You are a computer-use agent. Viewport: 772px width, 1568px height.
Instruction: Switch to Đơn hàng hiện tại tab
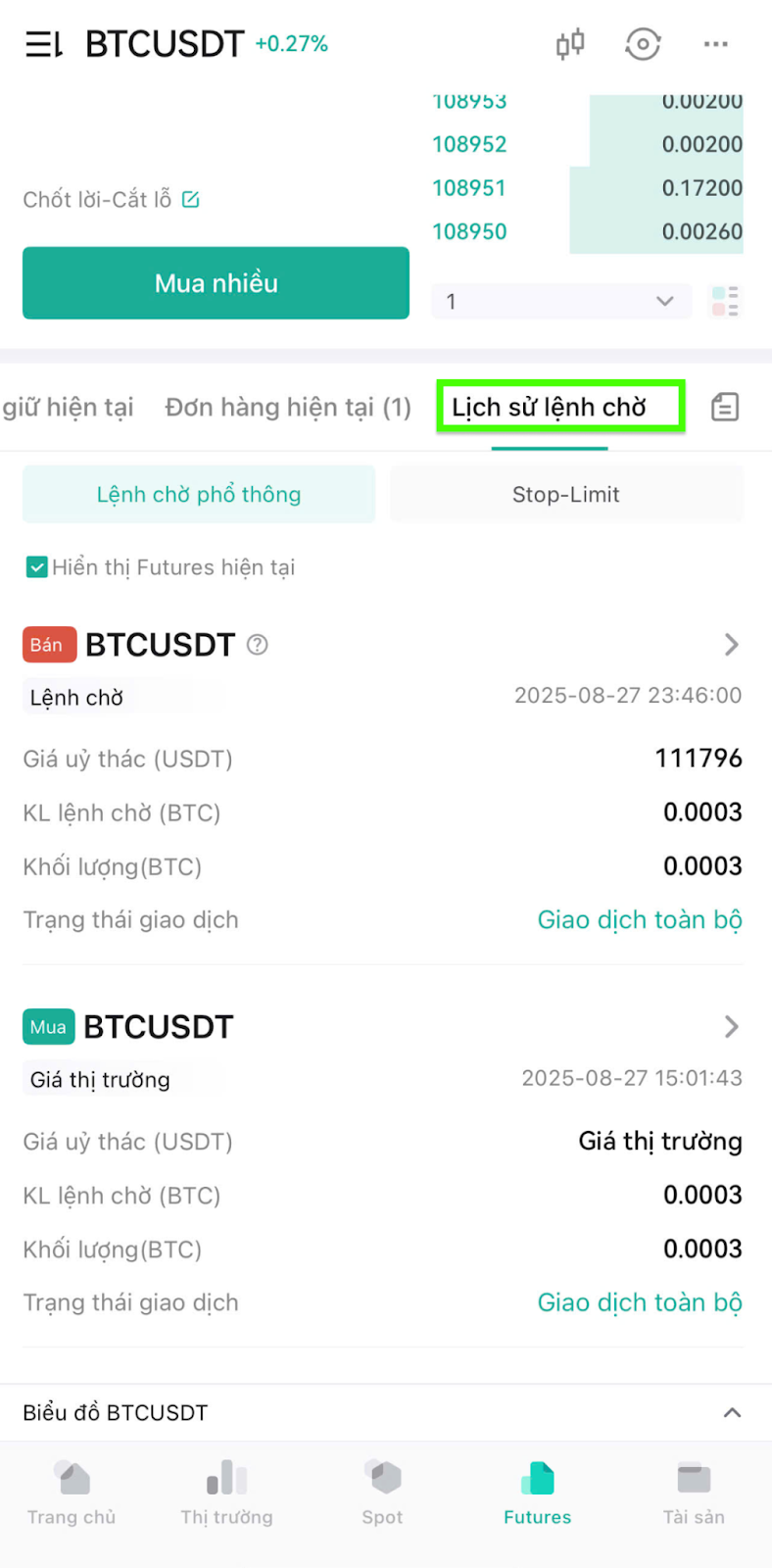pos(288,408)
